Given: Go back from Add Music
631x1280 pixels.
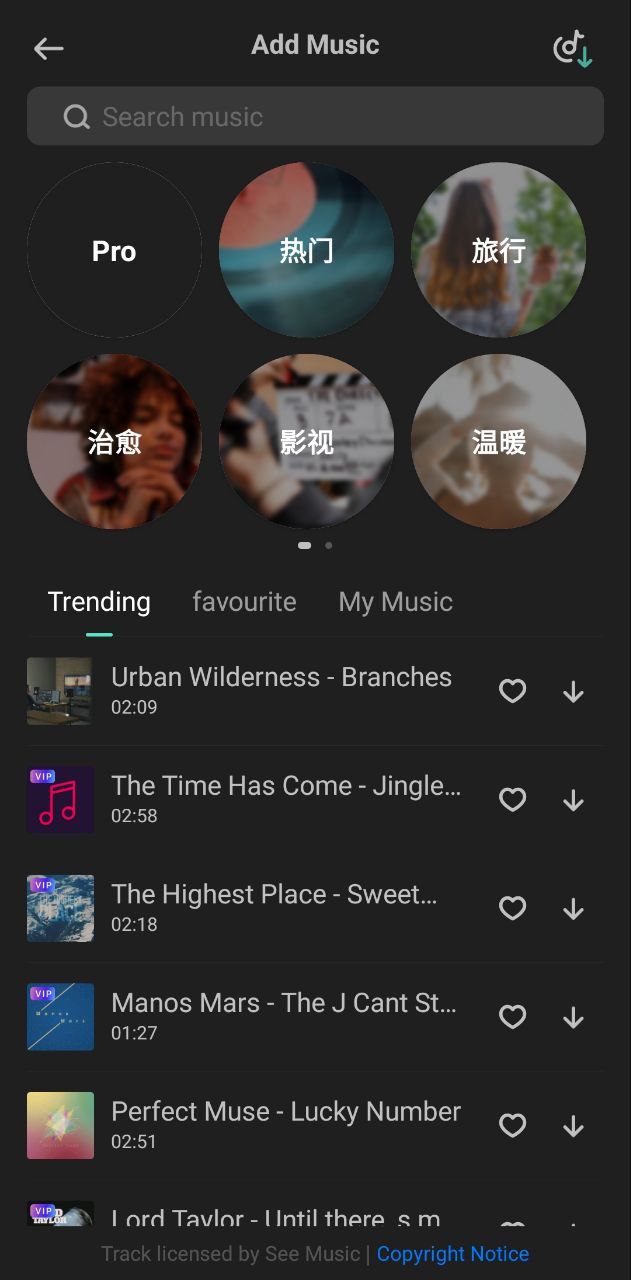Looking at the screenshot, I should [48, 48].
